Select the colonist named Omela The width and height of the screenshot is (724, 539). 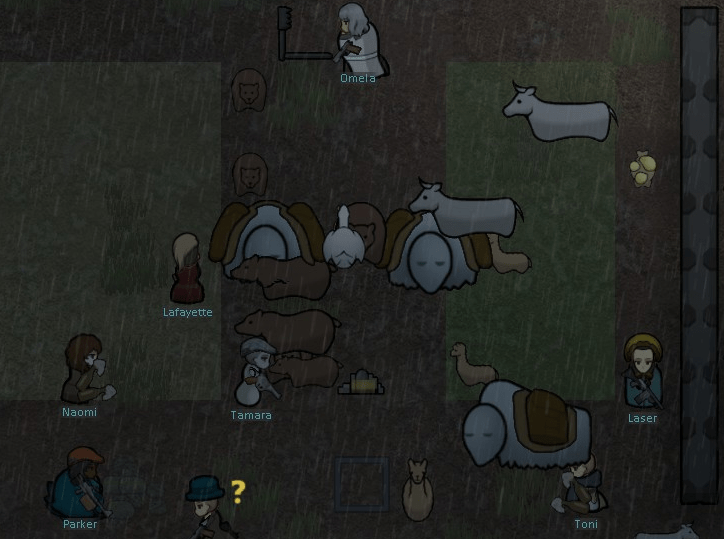(x=359, y=39)
